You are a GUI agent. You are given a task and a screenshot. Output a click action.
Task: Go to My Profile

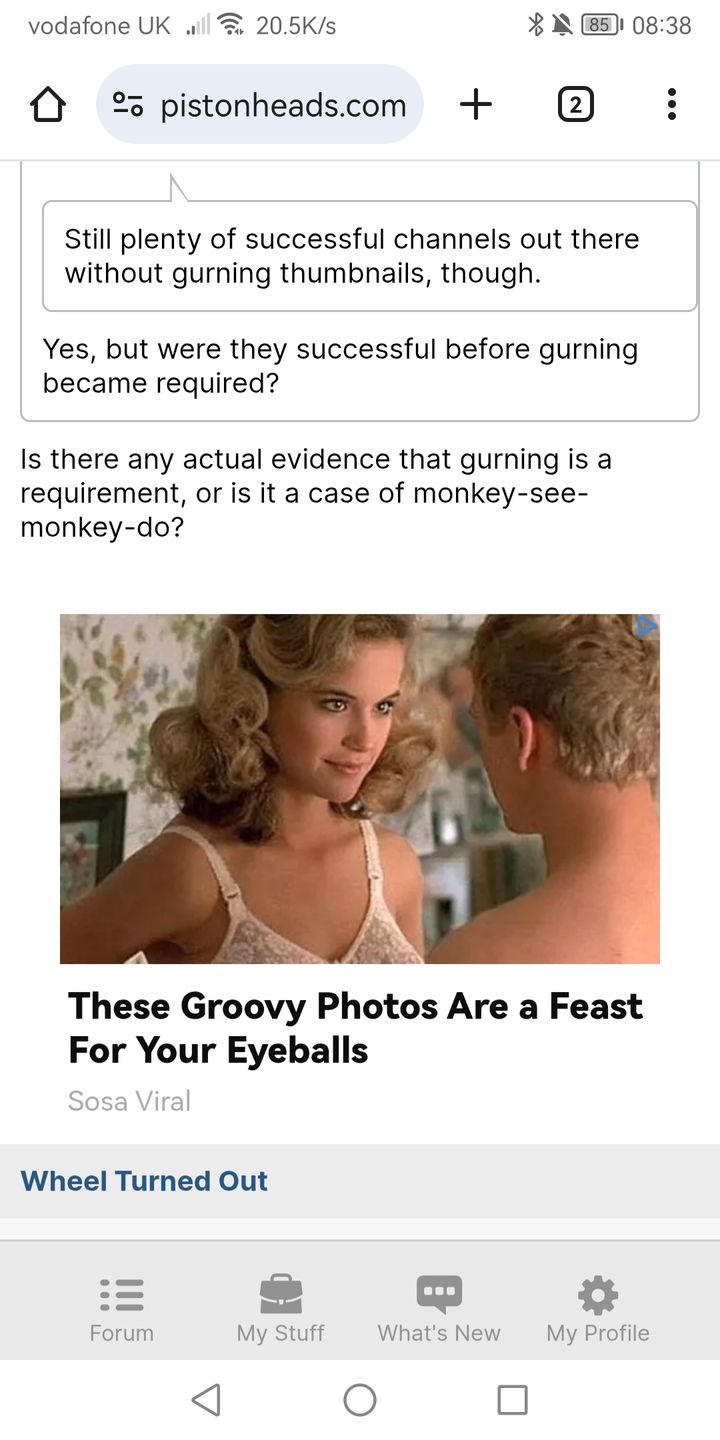598,1309
